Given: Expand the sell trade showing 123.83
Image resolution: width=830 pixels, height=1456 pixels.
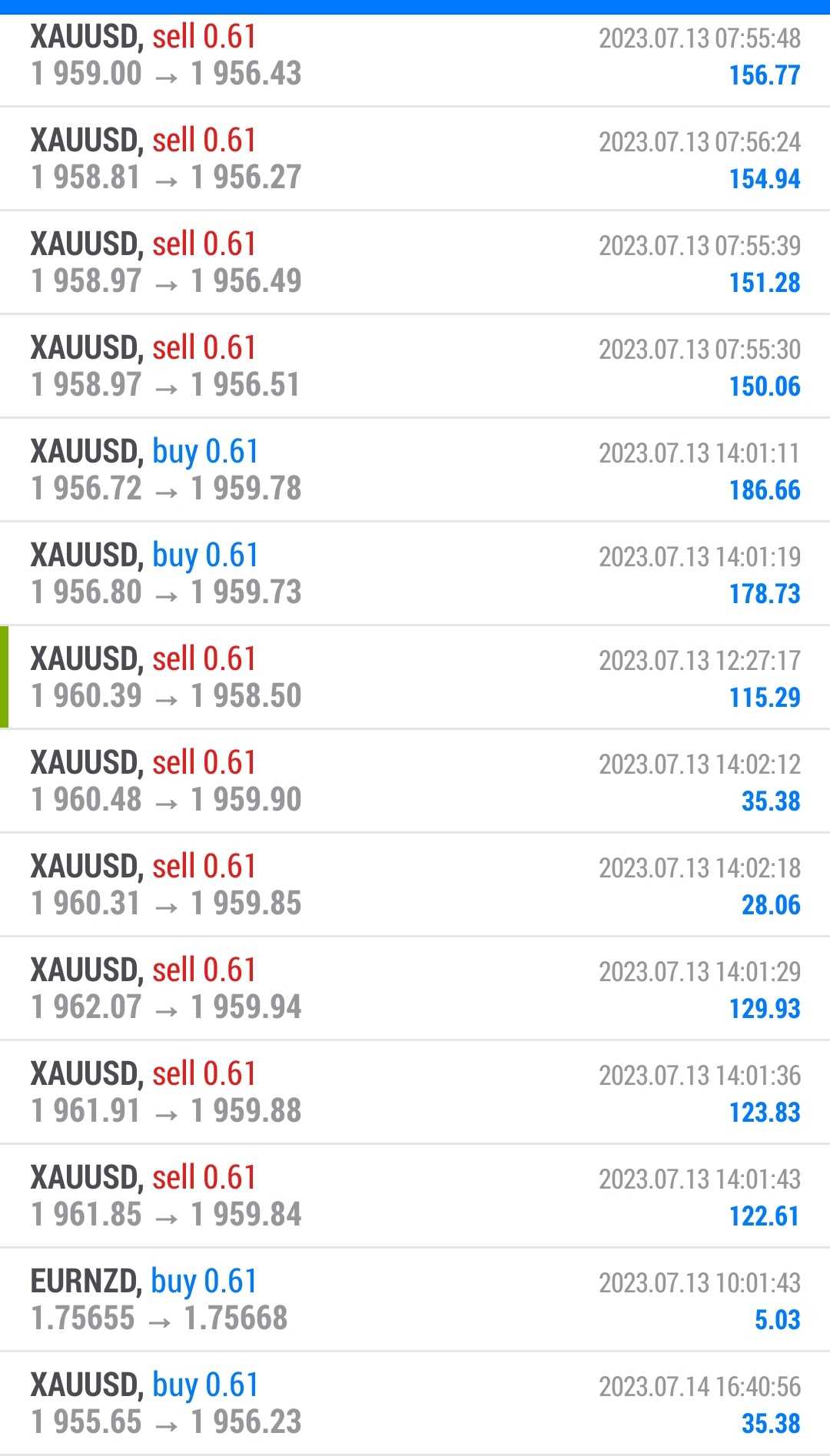Looking at the screenshot, I should click(x=415, y=1093).
